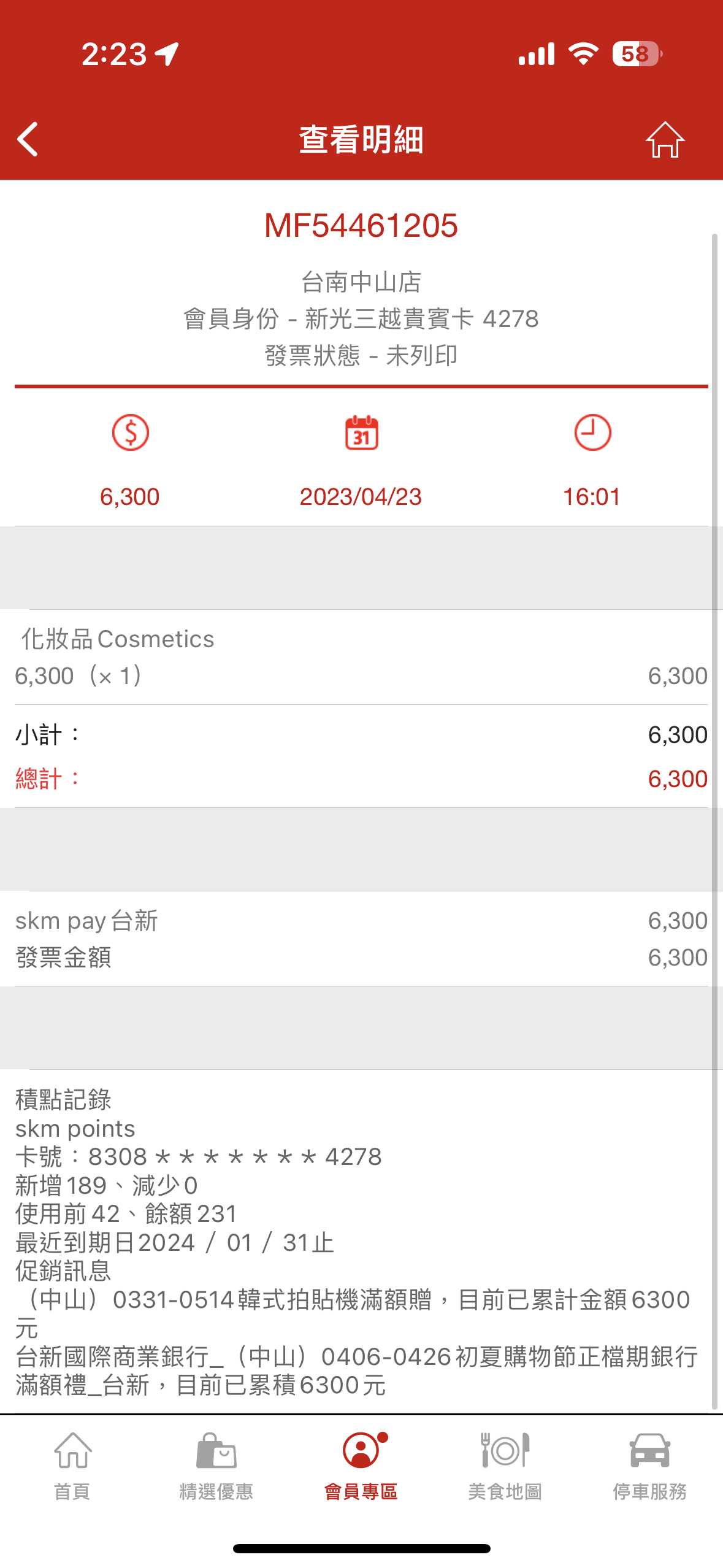Tap the home icon in the header
This screenshot has width=723, height=1568.
click(x=665, y=139)
